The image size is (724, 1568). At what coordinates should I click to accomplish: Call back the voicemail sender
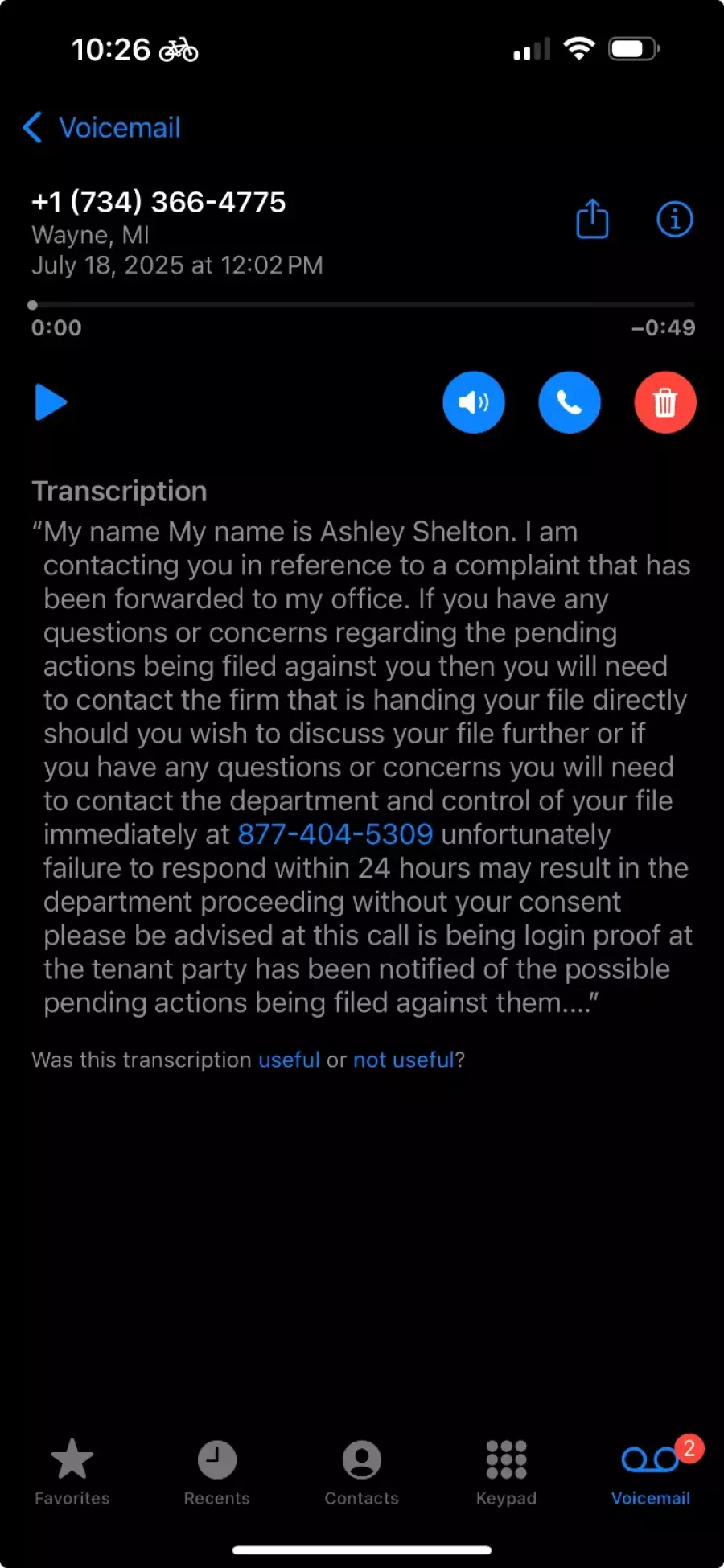coord(569,402)
